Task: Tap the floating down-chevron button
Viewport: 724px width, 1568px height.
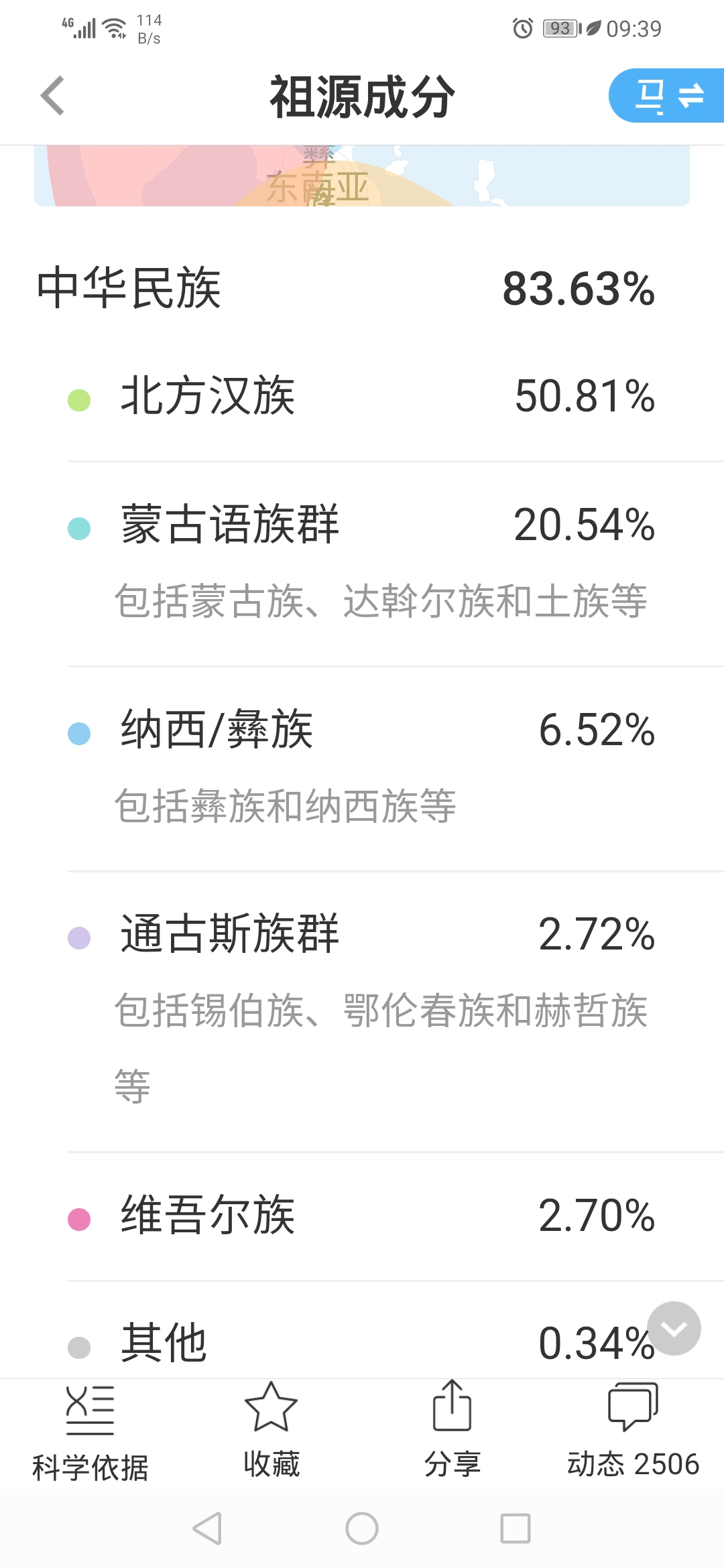Action: point(674,1328)
